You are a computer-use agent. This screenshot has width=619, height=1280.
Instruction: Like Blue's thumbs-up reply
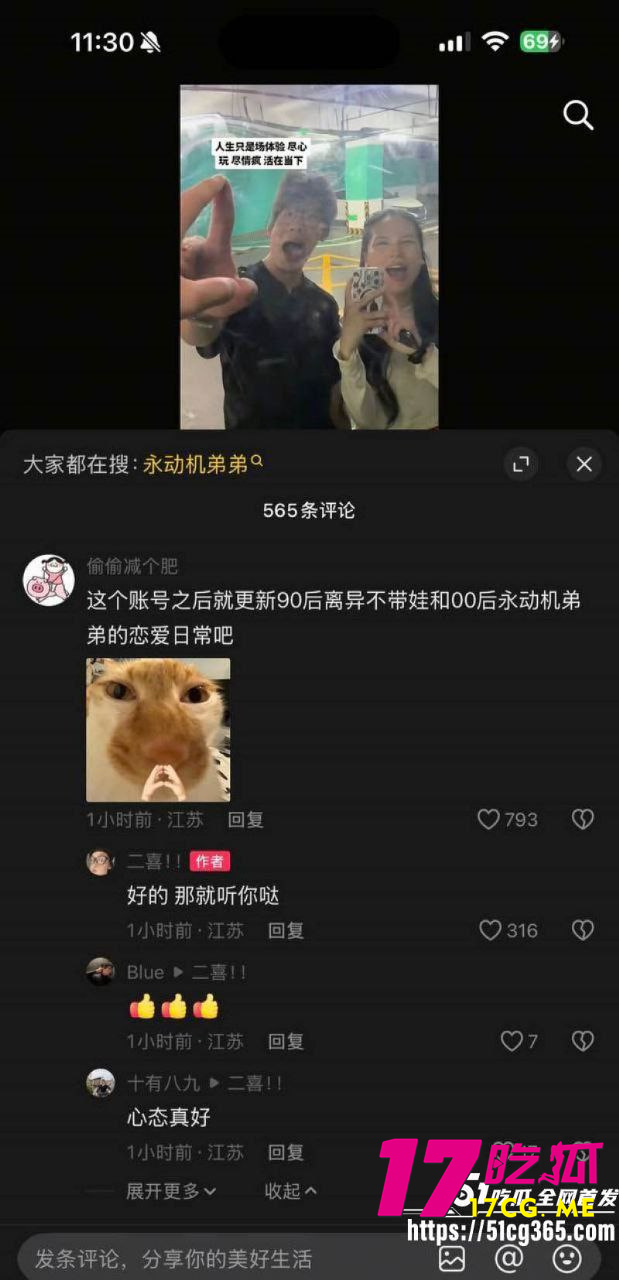coord(512,1042)
